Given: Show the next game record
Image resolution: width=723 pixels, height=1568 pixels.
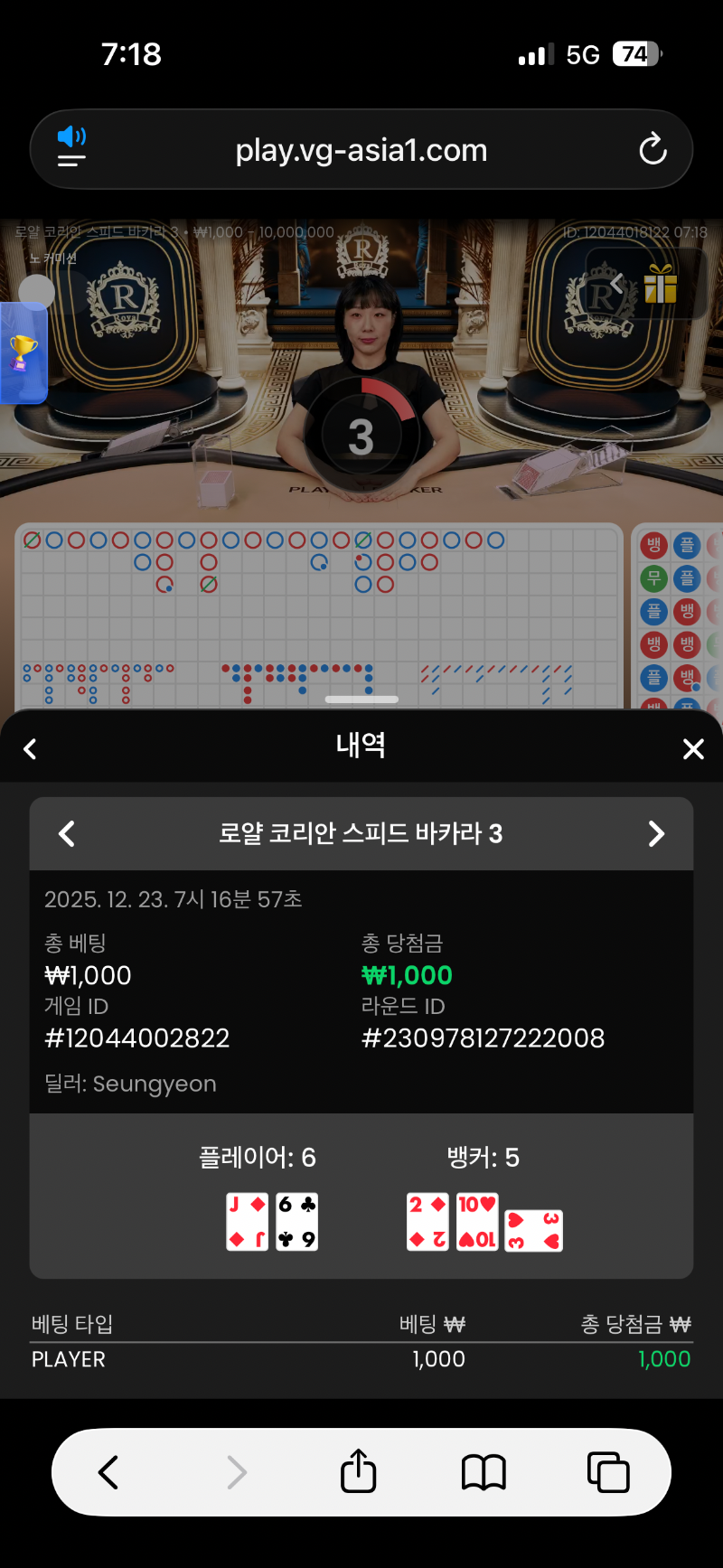Looking at the screenshot, I should coord(656,833).
